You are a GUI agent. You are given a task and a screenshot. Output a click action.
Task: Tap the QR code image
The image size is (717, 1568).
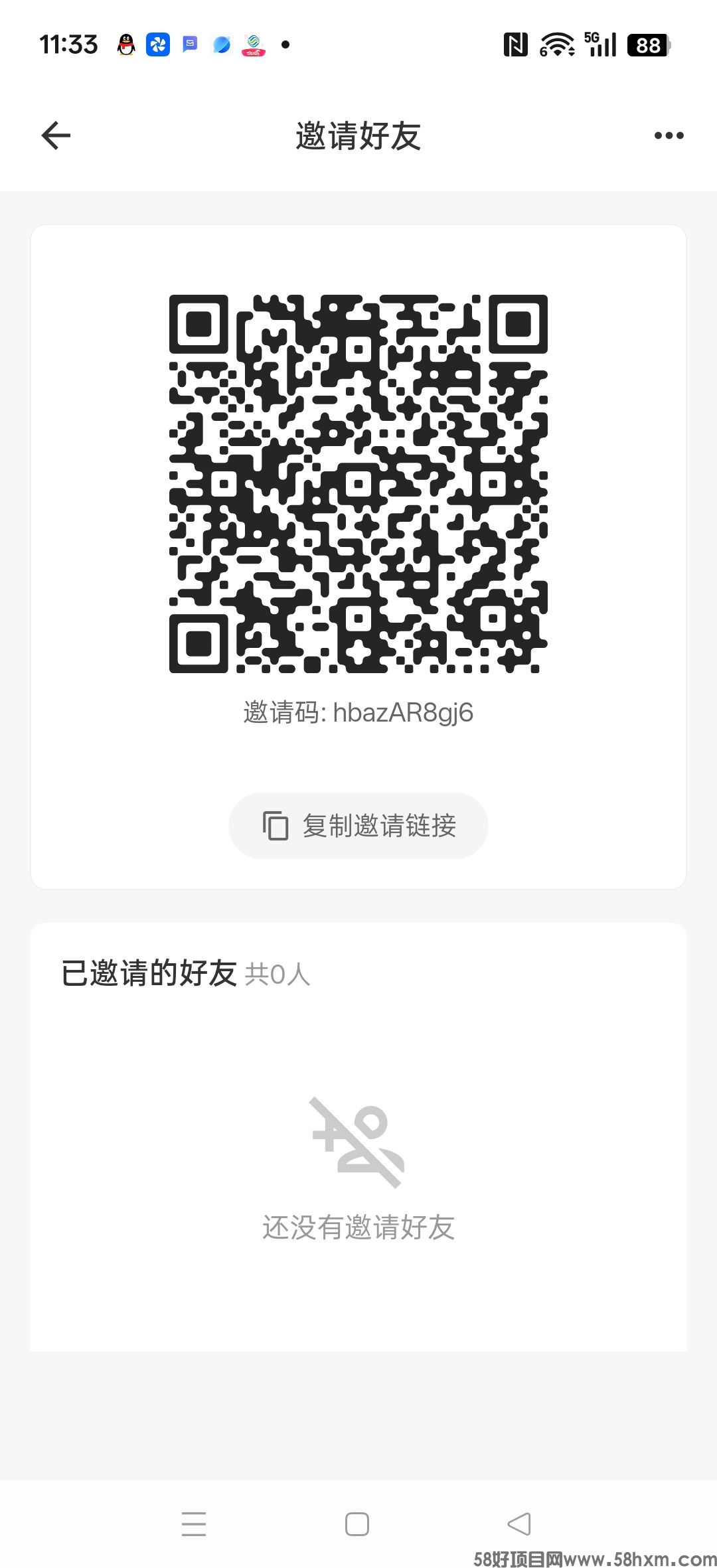click(358, 485)
